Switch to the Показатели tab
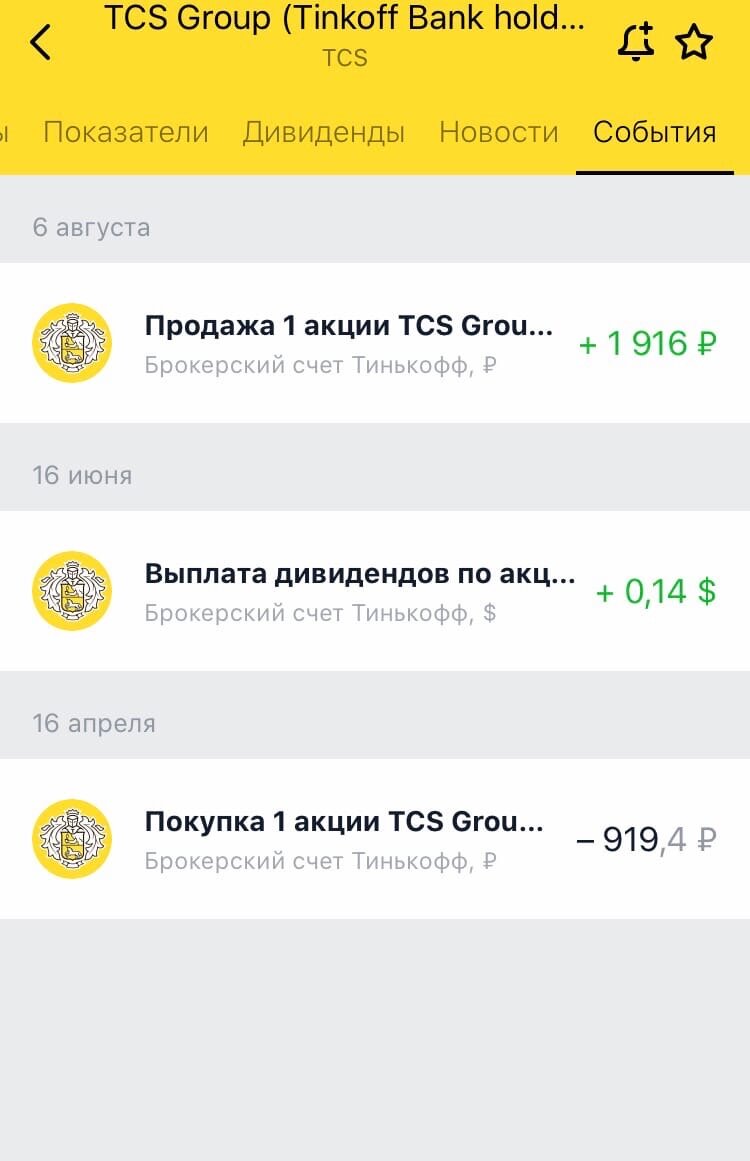The height and width of the screenshot is (1161, 750). pos(124,131)
